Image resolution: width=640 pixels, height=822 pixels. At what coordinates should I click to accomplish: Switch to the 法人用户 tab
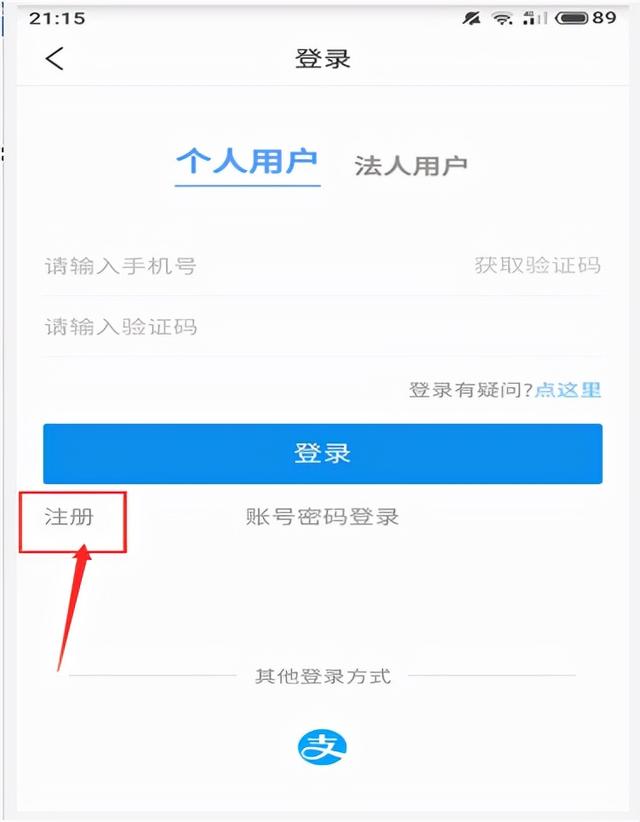410,165
